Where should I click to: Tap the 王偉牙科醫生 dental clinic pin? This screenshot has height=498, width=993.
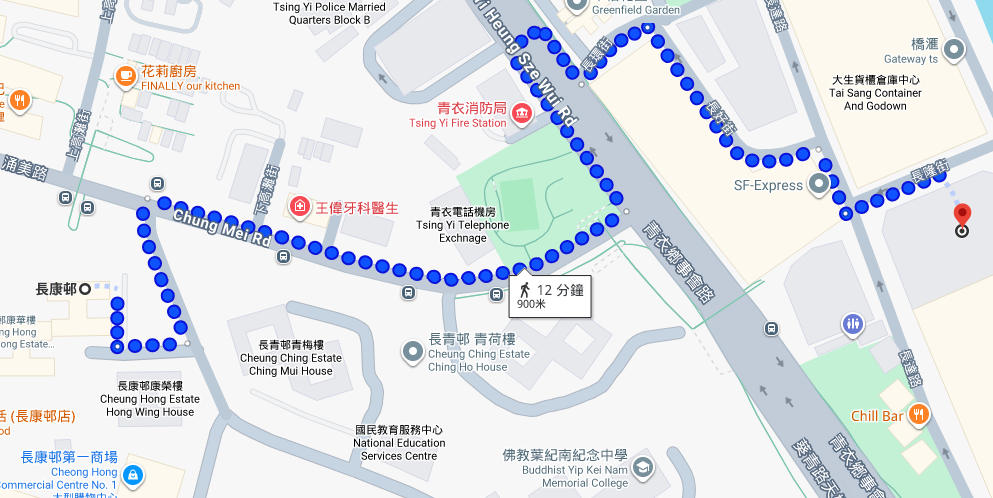tap(299, 207)
